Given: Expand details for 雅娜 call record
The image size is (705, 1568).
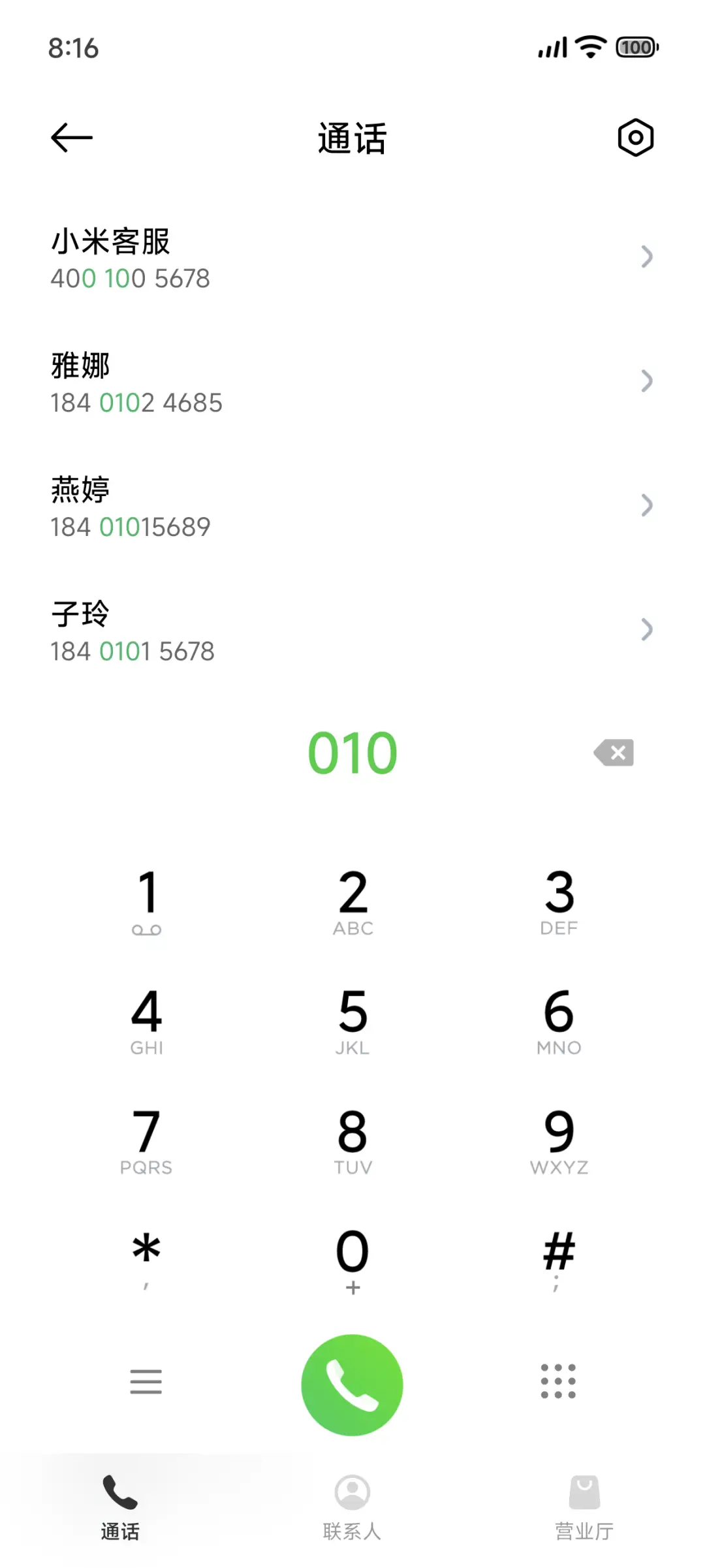Looking at the screenshot, I should 647,381.
